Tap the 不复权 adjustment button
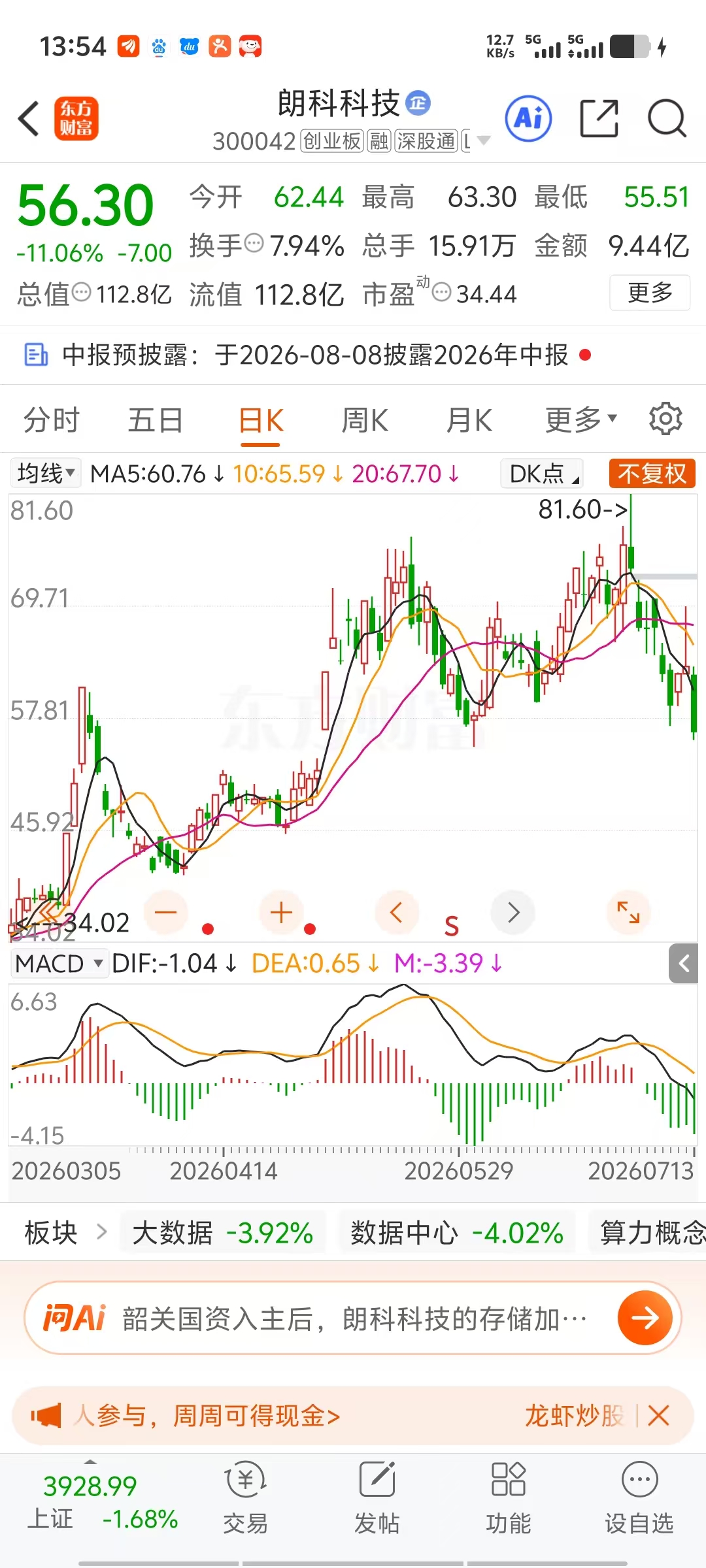 (652, 473)
